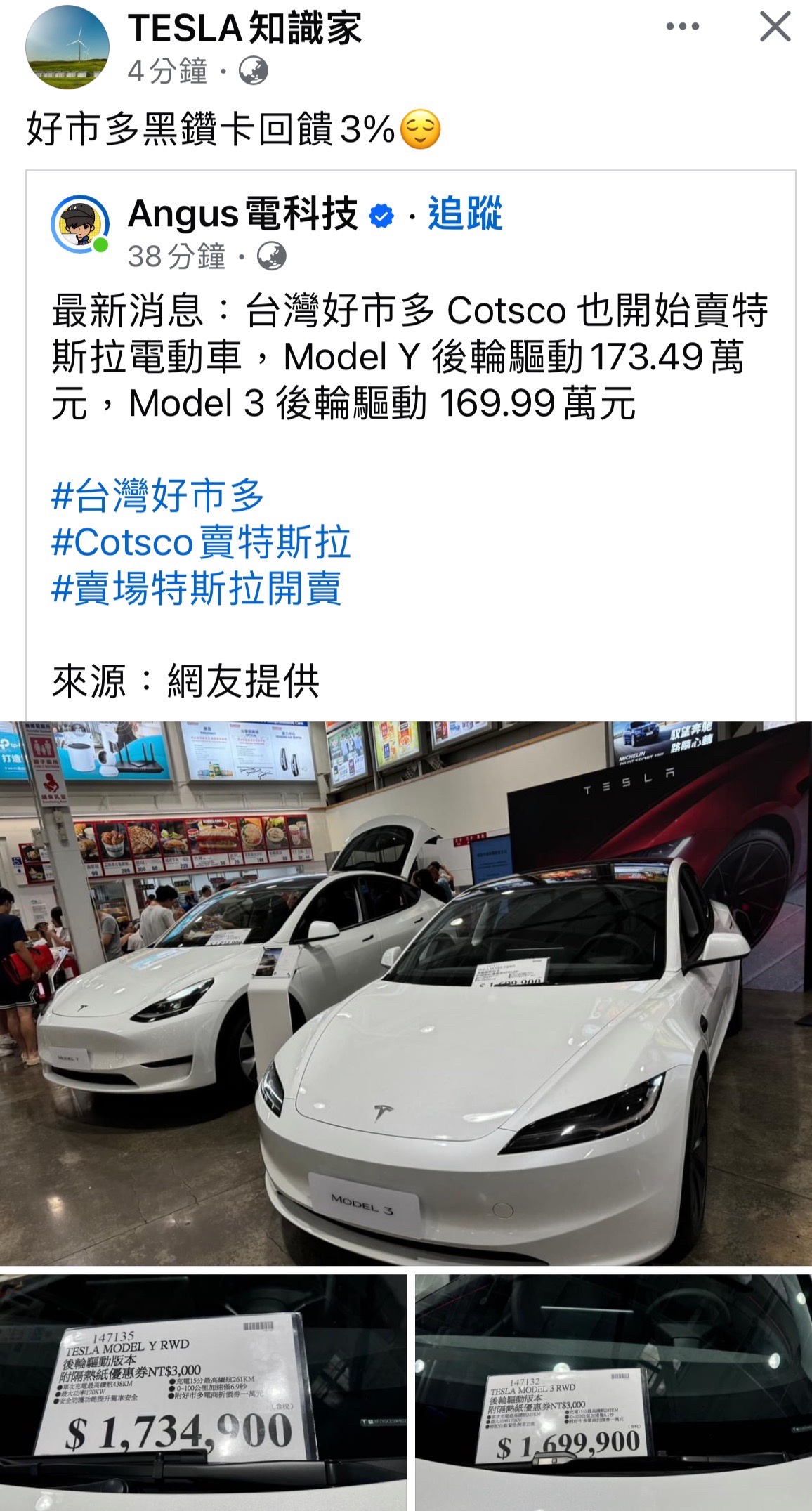The width and height of the screenshot is (812, 1511).
Task: Open hashtag #台灣好市多
Action: tap(158, 495)
